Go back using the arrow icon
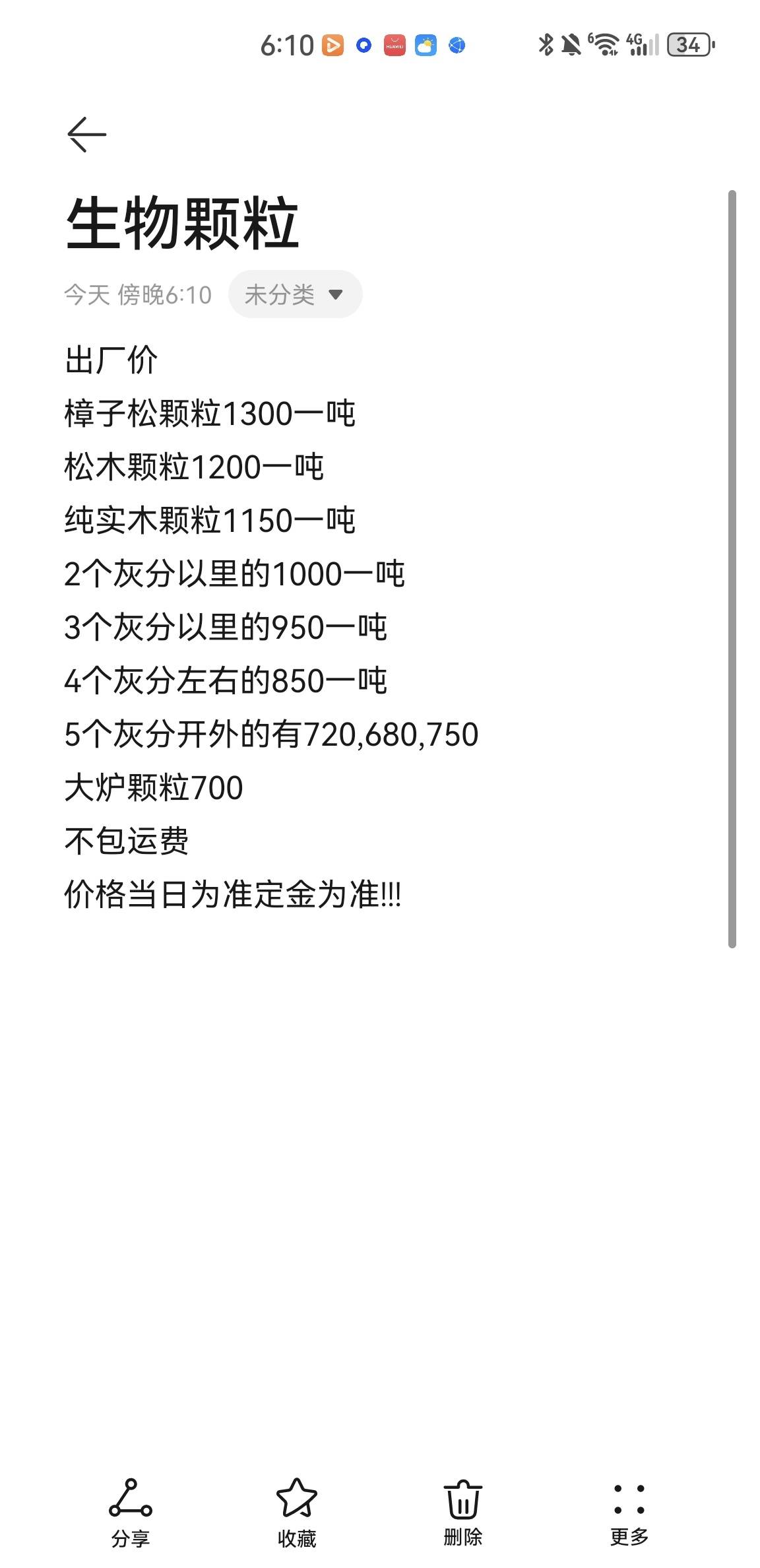 [86, 135]
